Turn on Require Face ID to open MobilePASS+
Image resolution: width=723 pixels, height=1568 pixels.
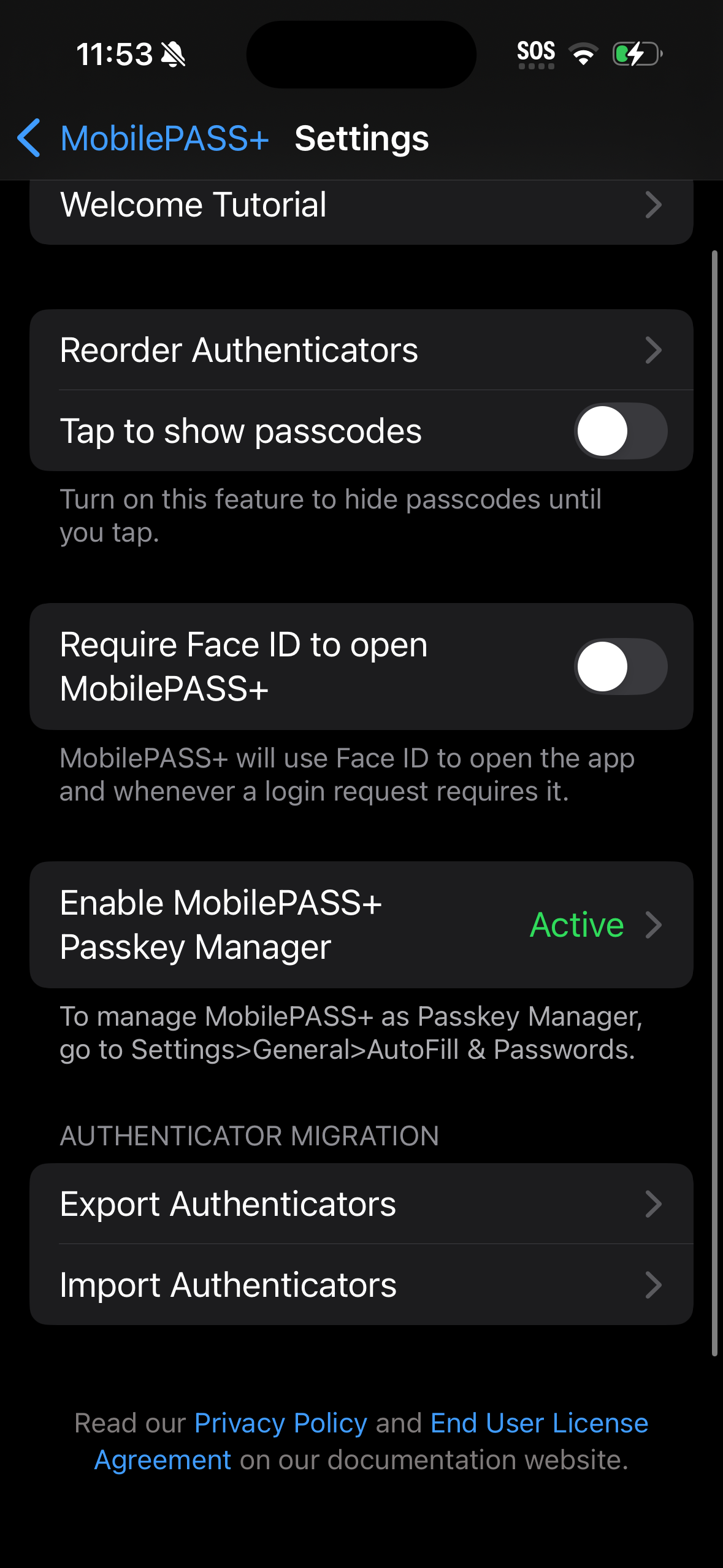click(621, 666)
